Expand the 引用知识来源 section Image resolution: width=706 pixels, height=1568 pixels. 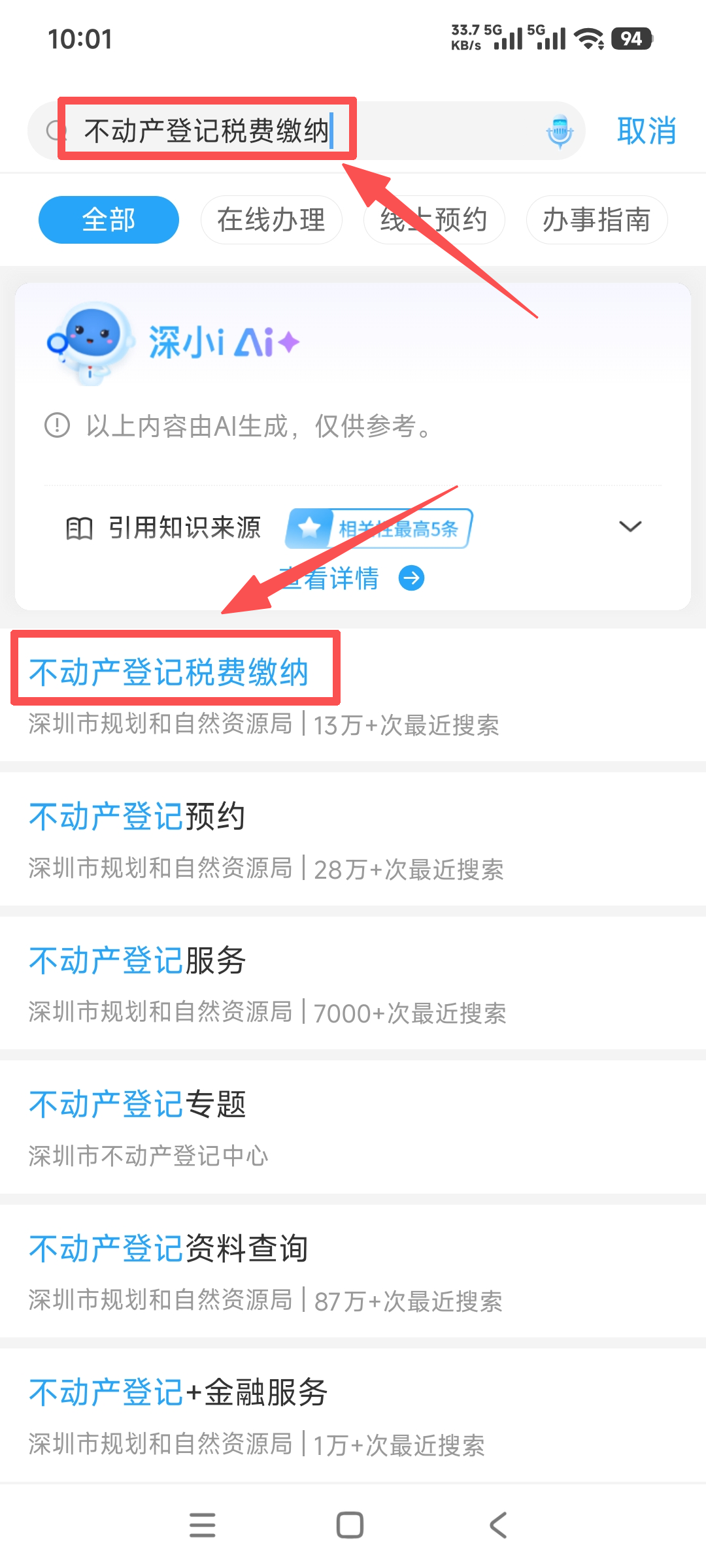pyautogui.click(x=630, y=527)
